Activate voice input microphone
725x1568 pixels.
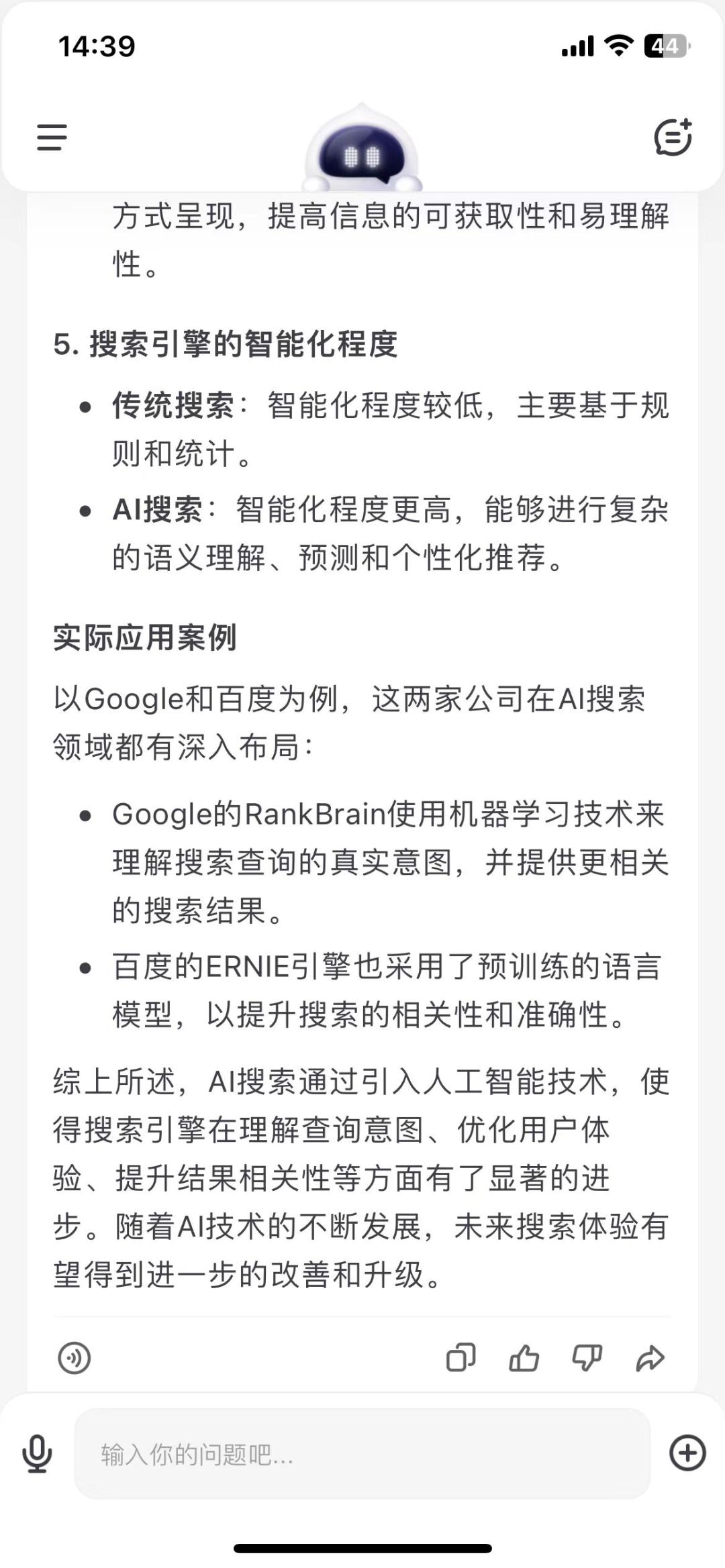(x=37, y=1453)
